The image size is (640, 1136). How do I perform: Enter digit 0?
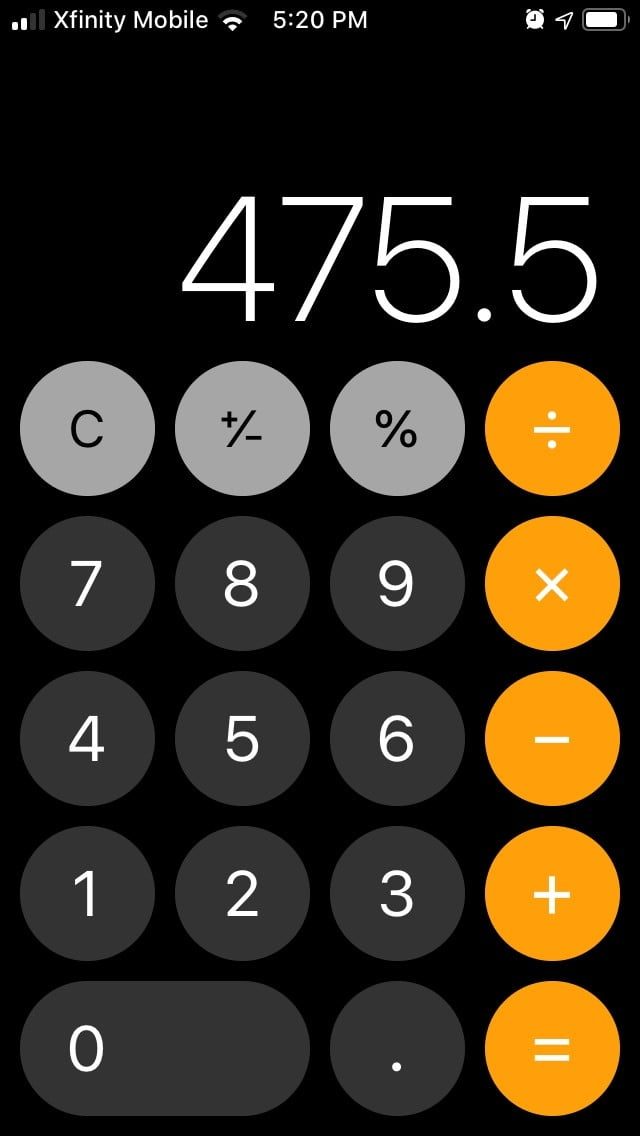tap(165, 1049)
